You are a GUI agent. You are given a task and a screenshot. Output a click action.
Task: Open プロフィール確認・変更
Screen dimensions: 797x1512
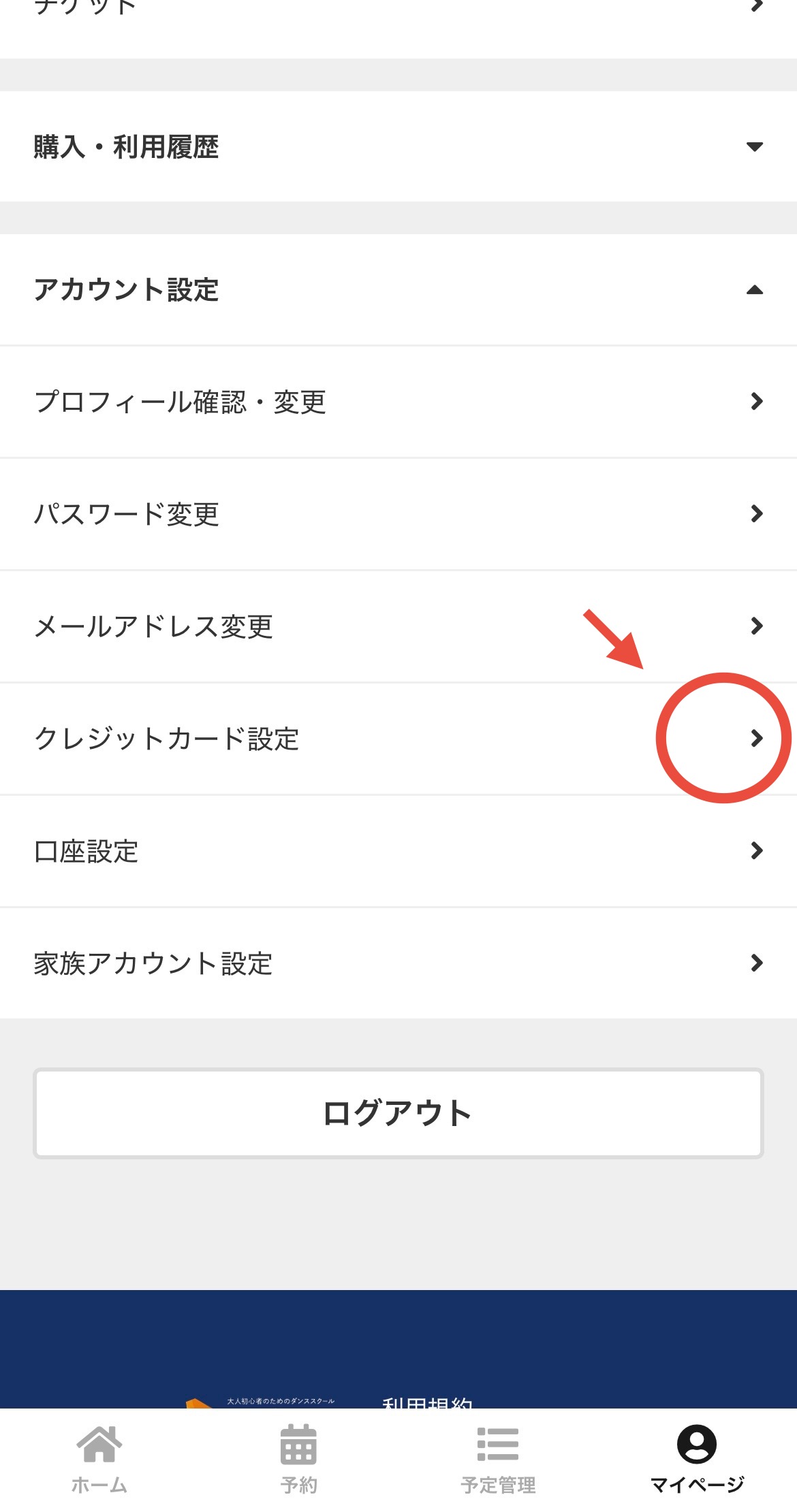tap(398, 402)
